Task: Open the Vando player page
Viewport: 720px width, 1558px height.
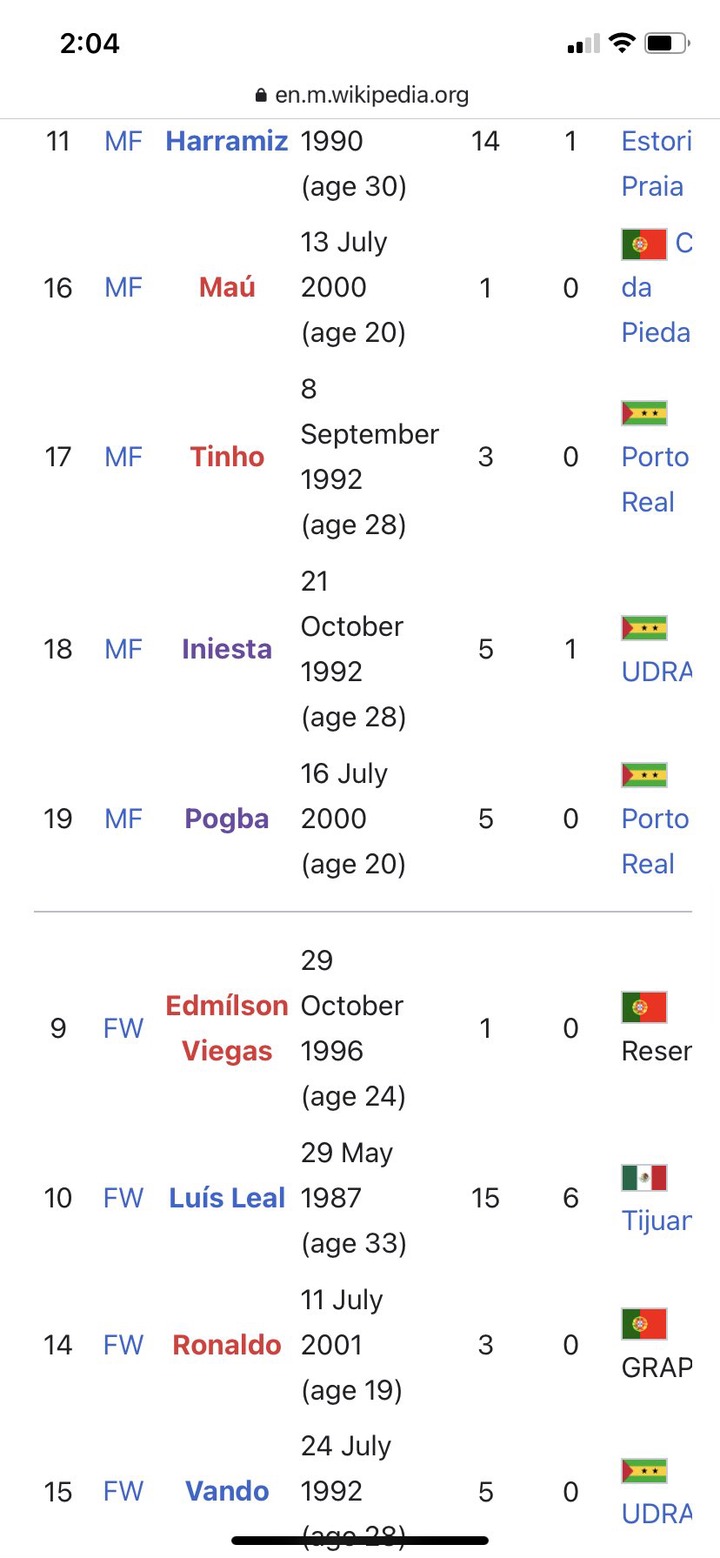Action: [227, 1491]
